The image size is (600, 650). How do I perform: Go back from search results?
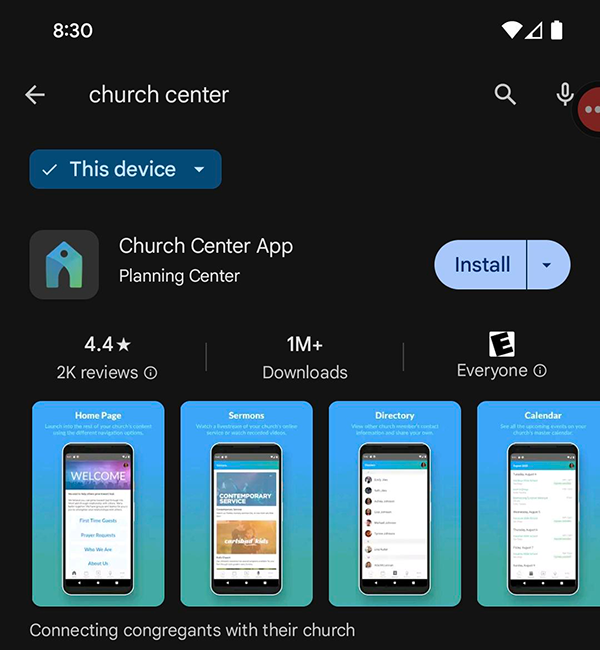[35, 95]
